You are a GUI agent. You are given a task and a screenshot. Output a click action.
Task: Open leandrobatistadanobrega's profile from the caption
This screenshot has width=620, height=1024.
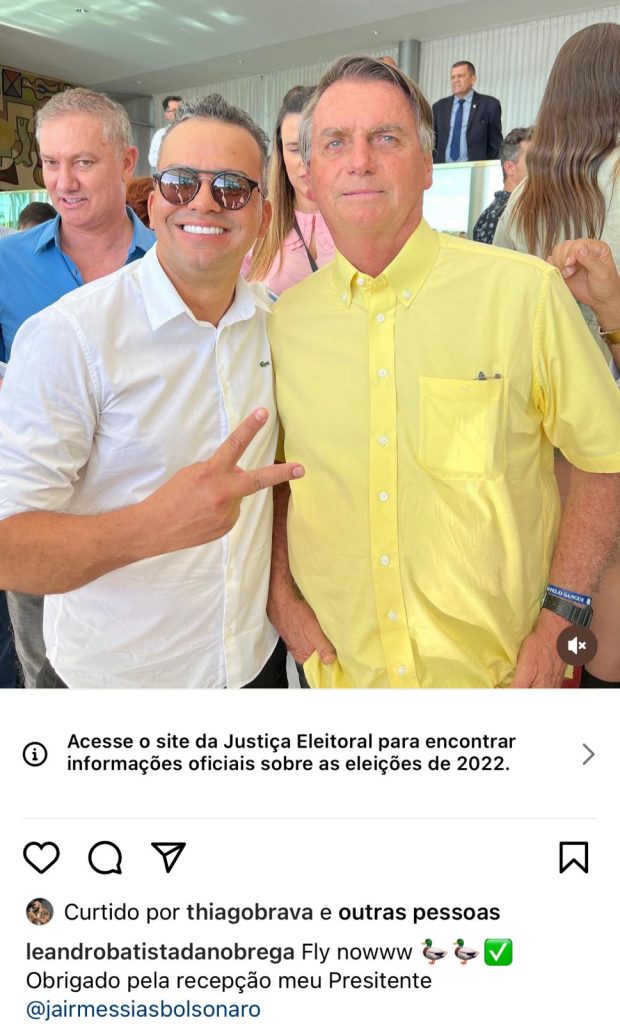click(160, 951)
